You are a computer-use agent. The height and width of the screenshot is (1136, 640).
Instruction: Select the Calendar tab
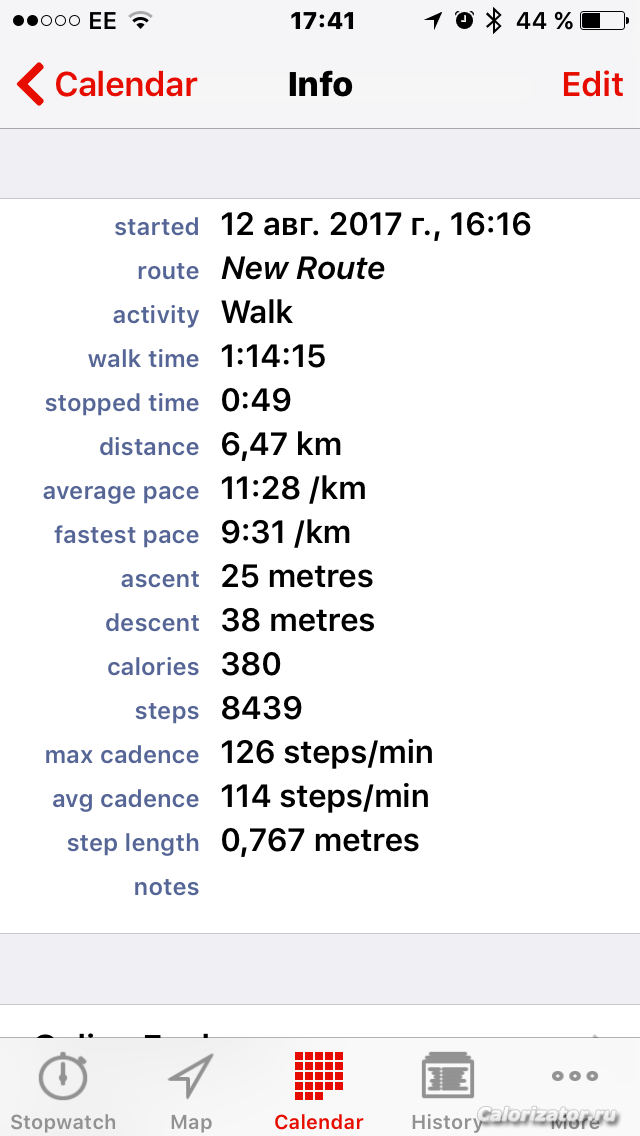click(319, 1090)
